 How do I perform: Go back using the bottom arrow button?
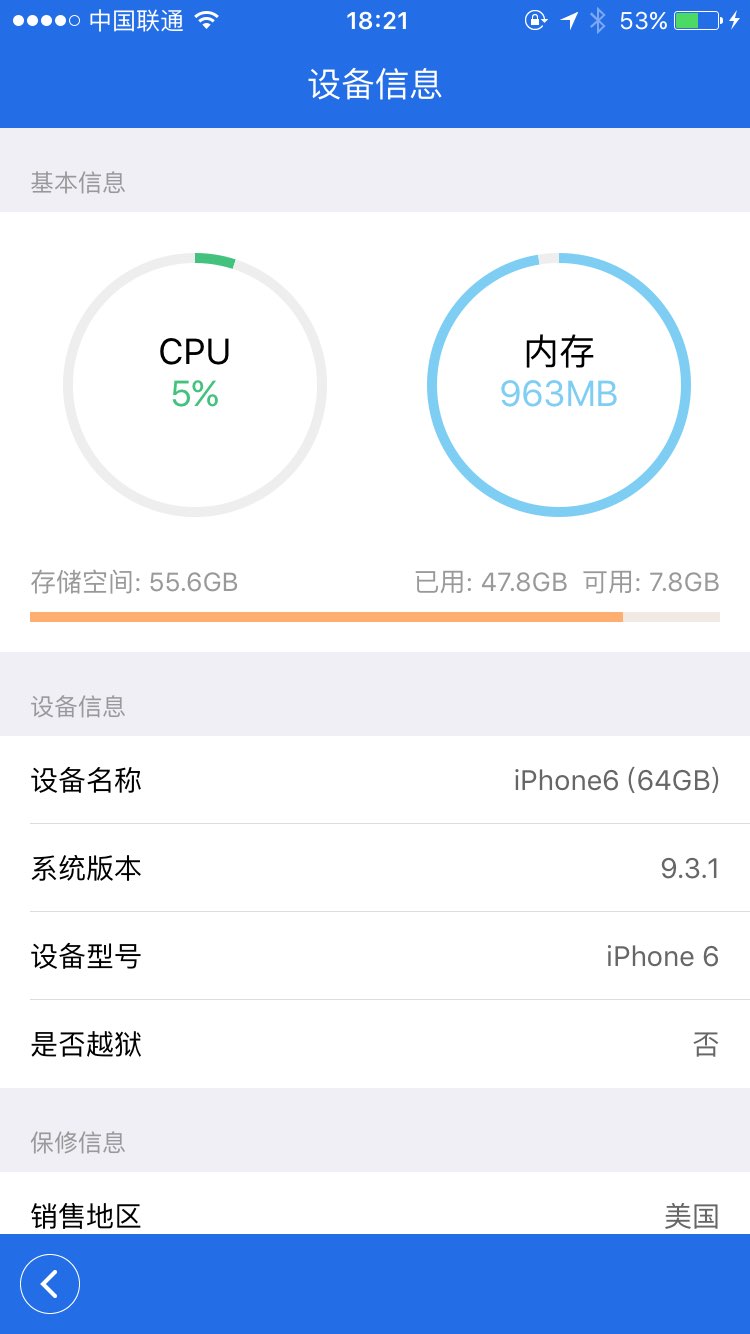tap(50, 1284)
